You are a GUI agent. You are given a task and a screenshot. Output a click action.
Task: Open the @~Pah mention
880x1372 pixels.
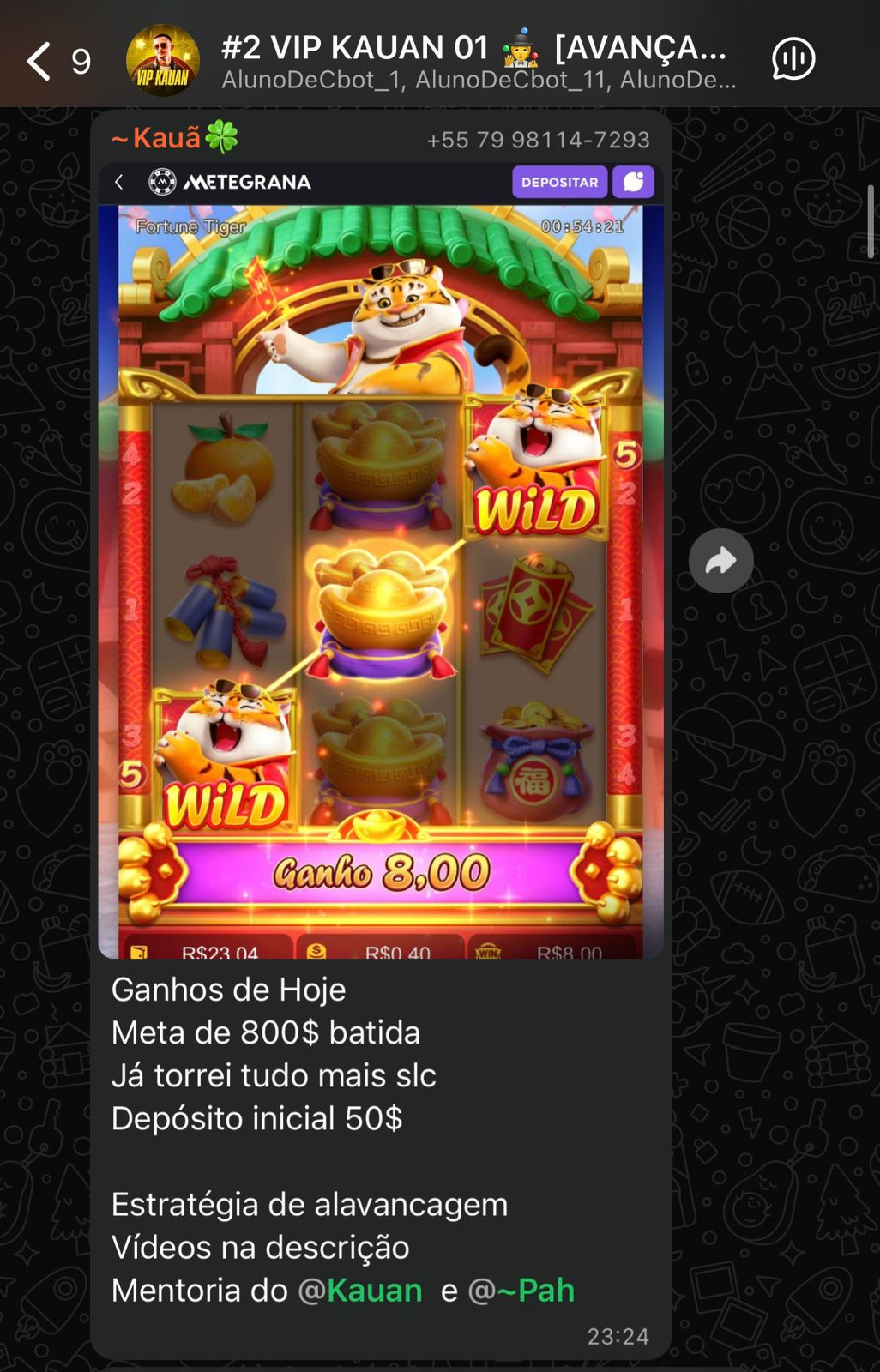tap(521, 1290)
